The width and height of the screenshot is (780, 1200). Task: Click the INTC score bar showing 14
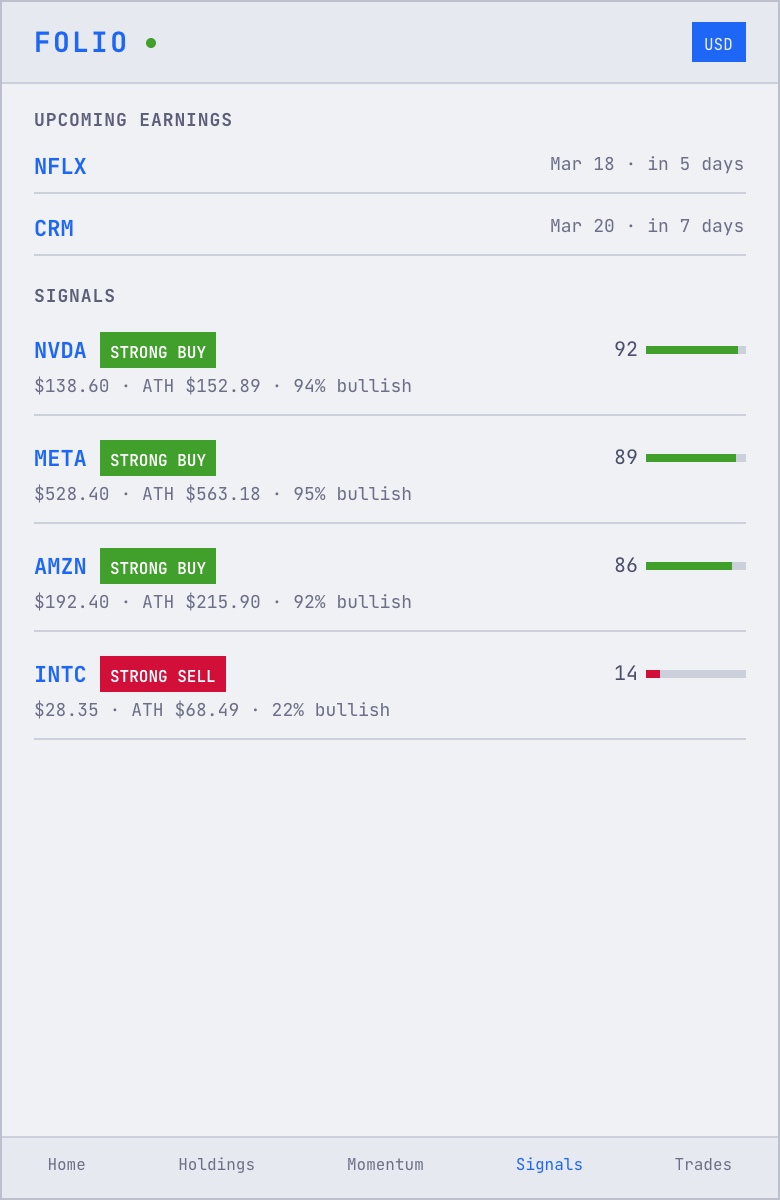tap(696, 674)
